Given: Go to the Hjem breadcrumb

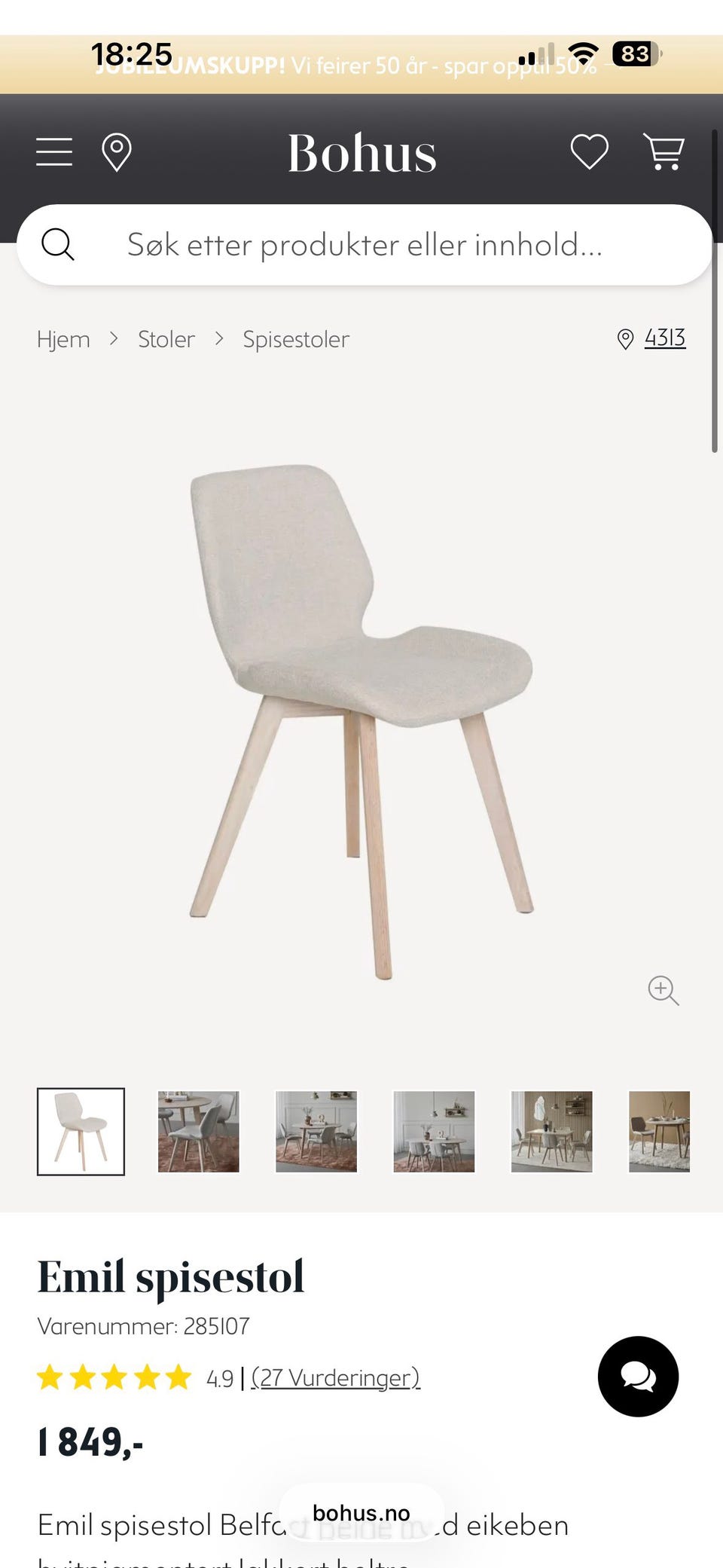Looking at the screenshot, I should tap(63, 340).
